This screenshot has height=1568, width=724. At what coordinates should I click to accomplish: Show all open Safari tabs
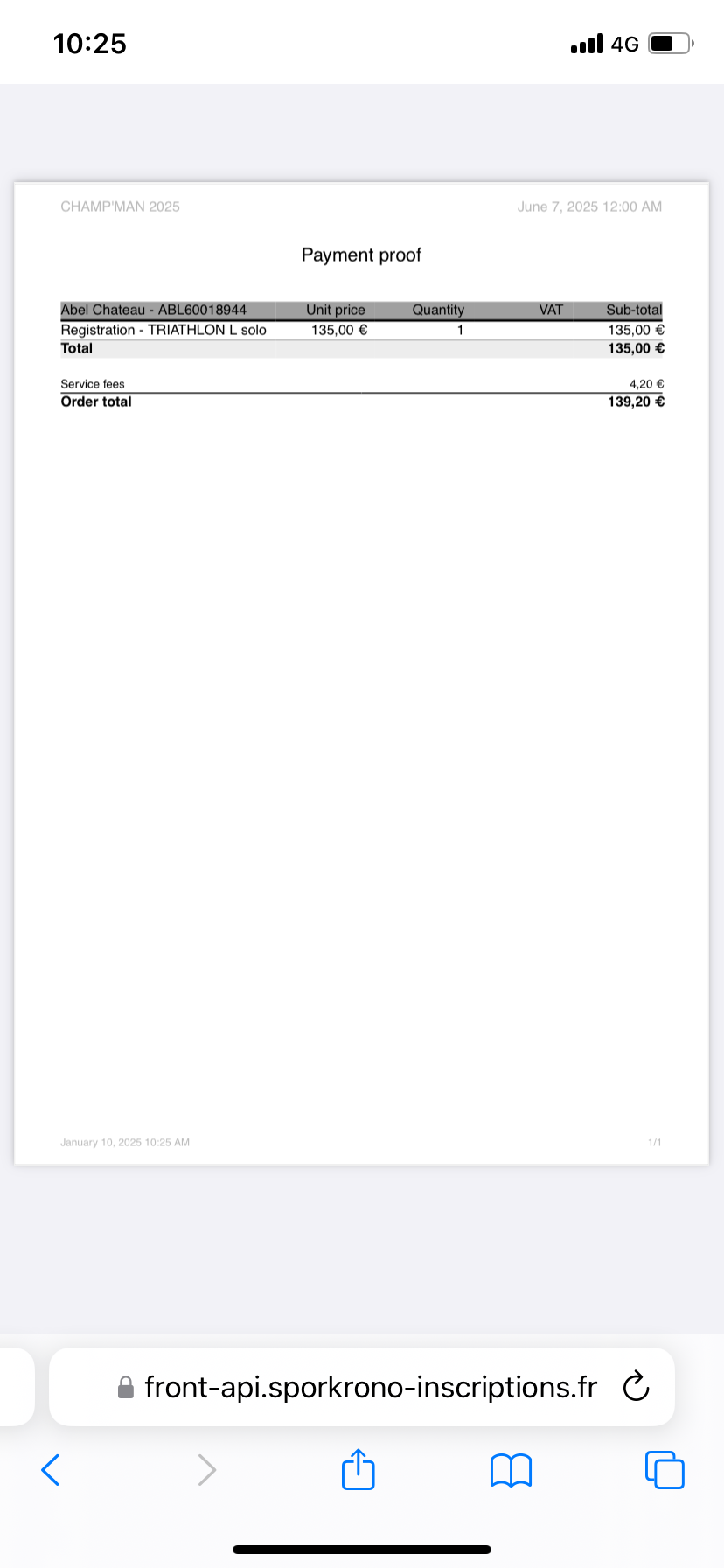tap(665, 1469)
